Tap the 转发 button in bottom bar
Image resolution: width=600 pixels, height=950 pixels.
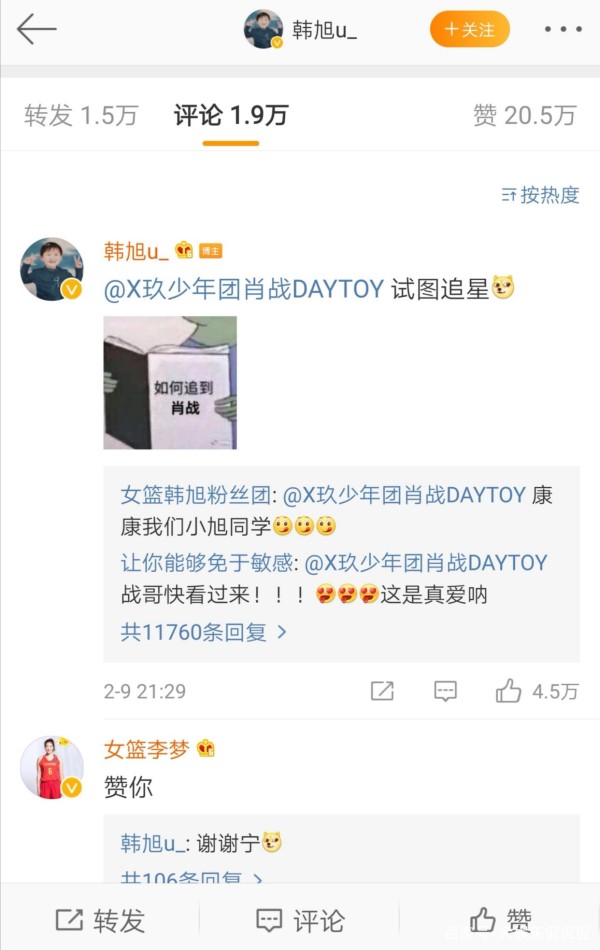(x=100, y=920)
